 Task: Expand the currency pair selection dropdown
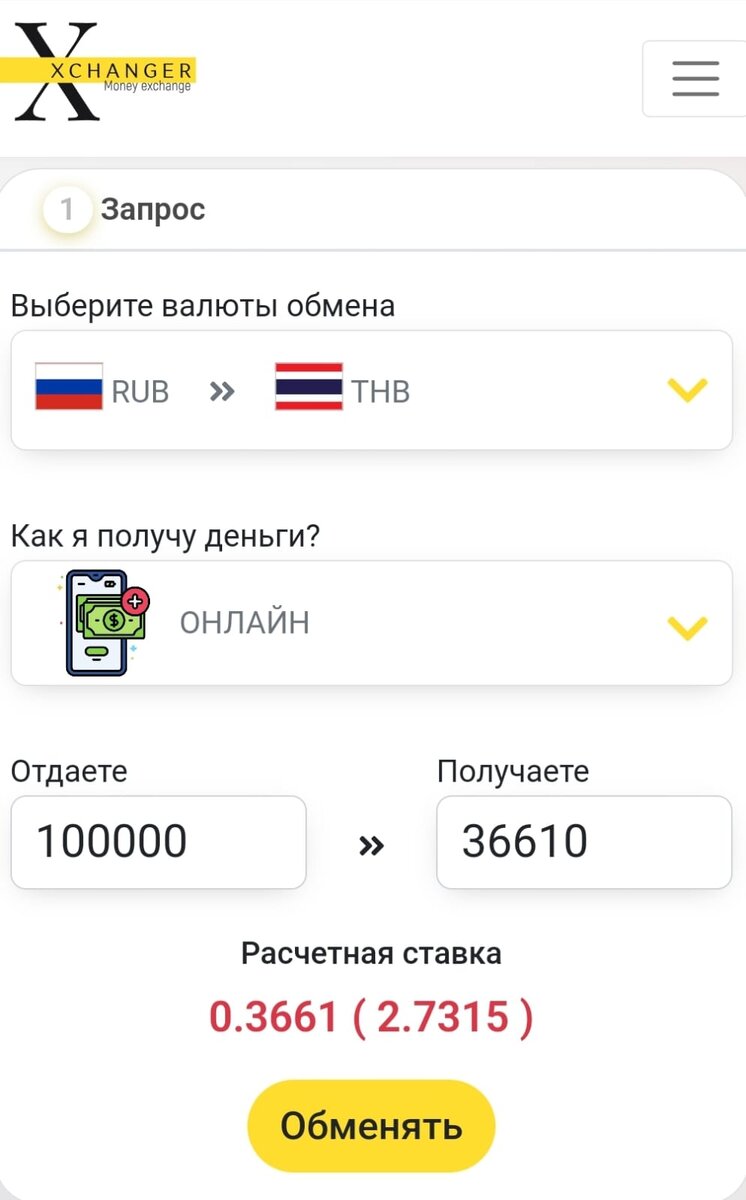(x=686, y=391)
